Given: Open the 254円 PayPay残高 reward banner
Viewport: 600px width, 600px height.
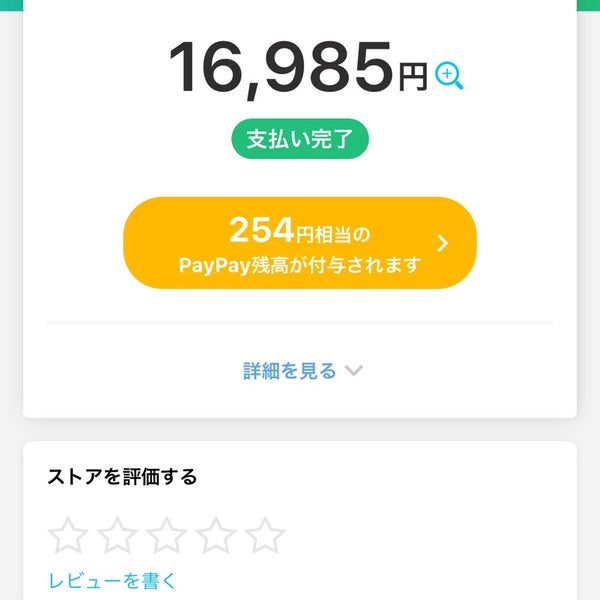Looking at the screenshot, I should pos(300,243).
